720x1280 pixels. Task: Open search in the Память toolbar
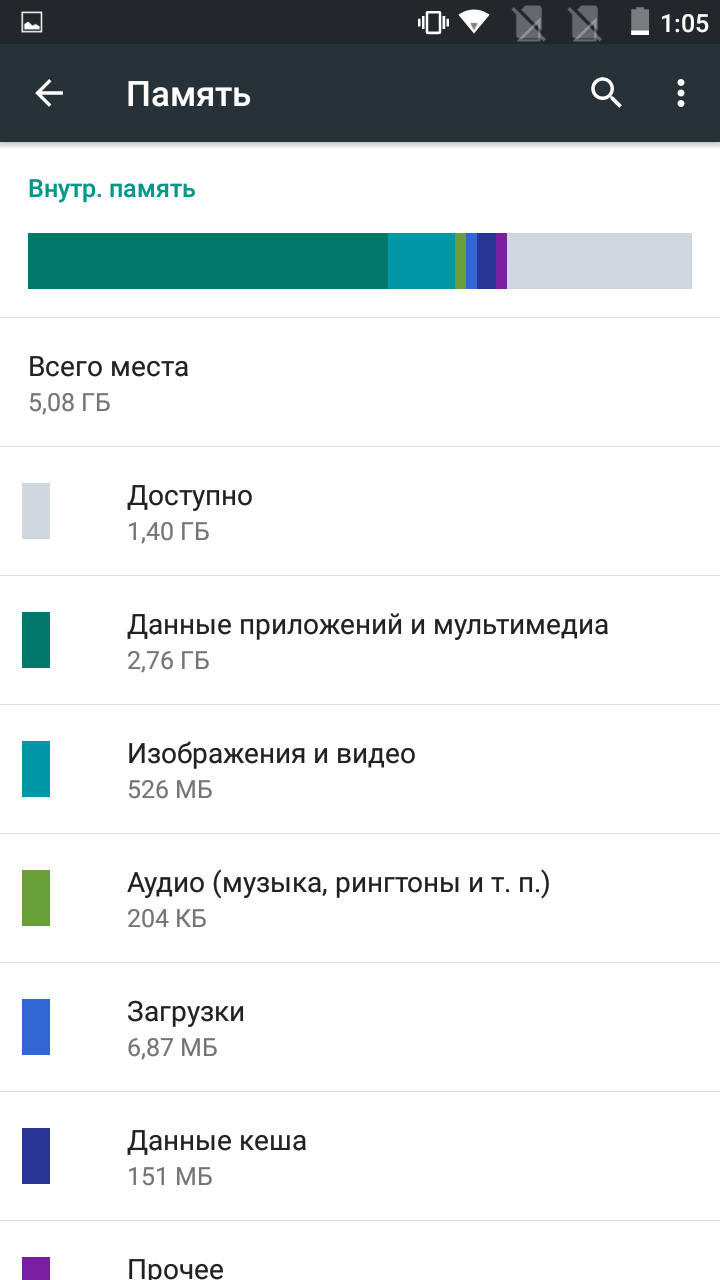[606, 94]
